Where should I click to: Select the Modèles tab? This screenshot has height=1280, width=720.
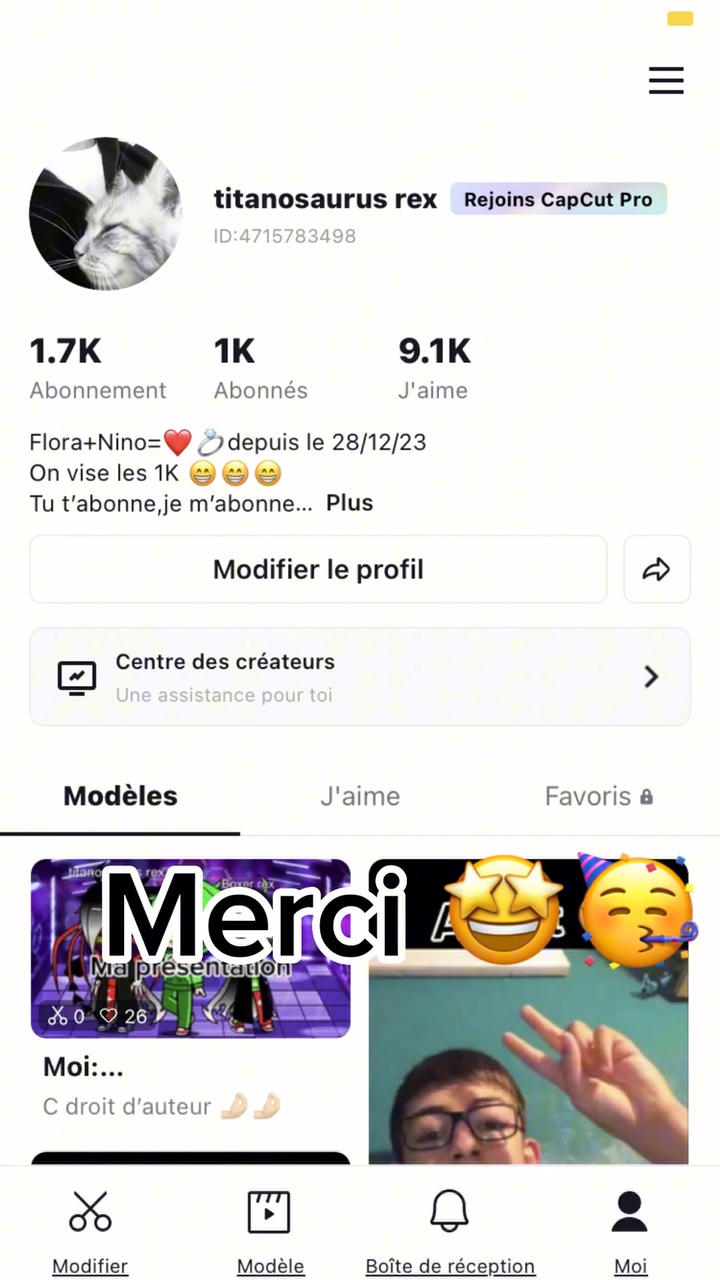click(120, 796)
